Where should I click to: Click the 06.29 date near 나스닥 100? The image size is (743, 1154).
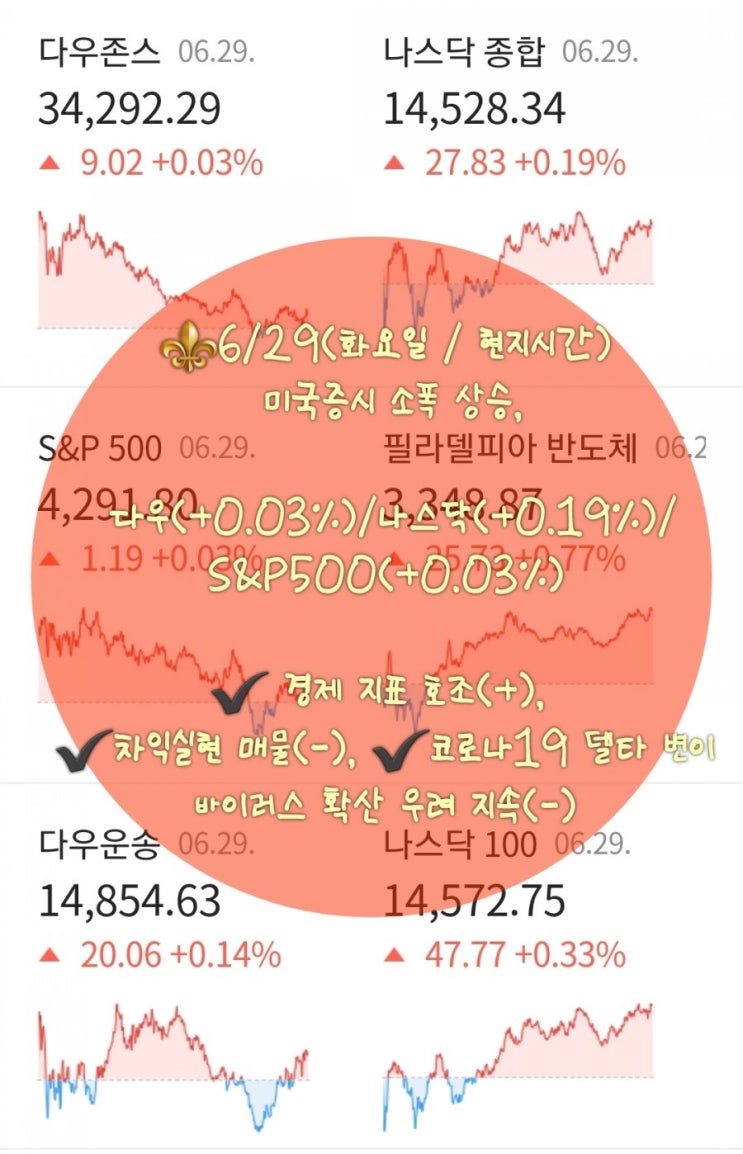(x=595, y=846)
